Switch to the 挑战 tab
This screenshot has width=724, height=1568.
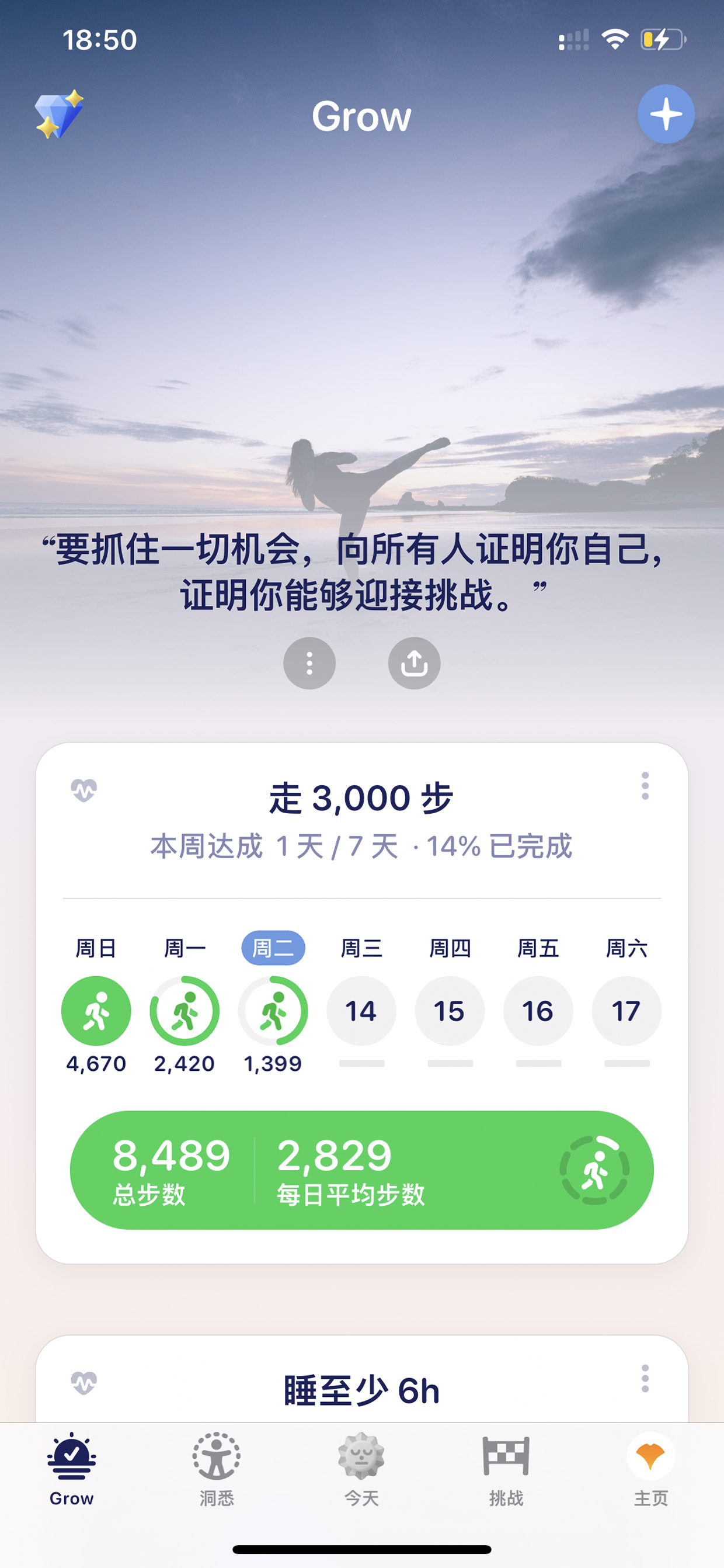(506, 1469)
